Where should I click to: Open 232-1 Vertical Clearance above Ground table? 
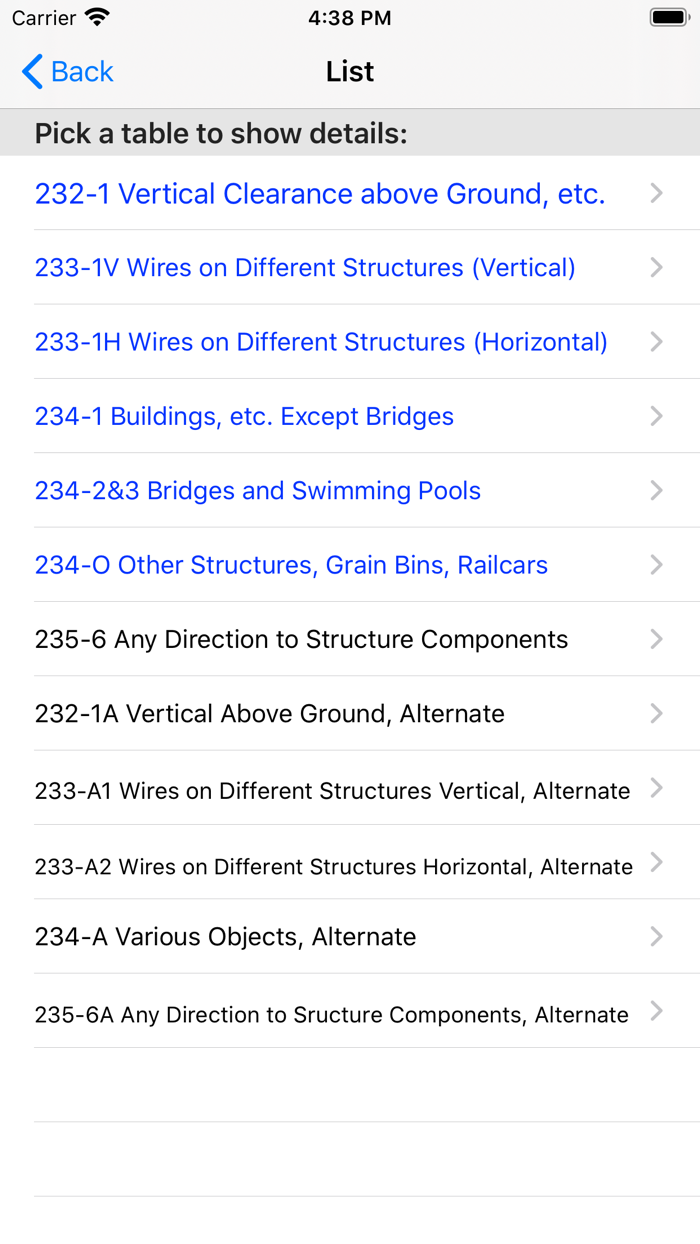click(320, 194)
